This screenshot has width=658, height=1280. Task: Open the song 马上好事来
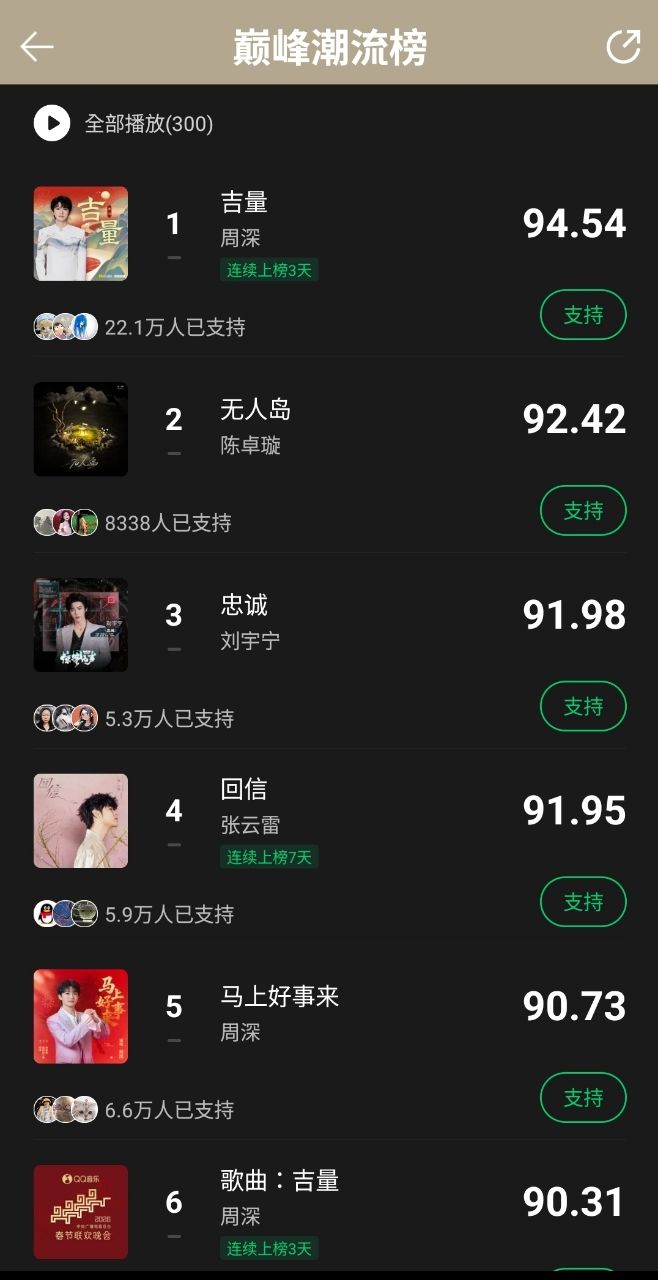[x=279, y=996]
